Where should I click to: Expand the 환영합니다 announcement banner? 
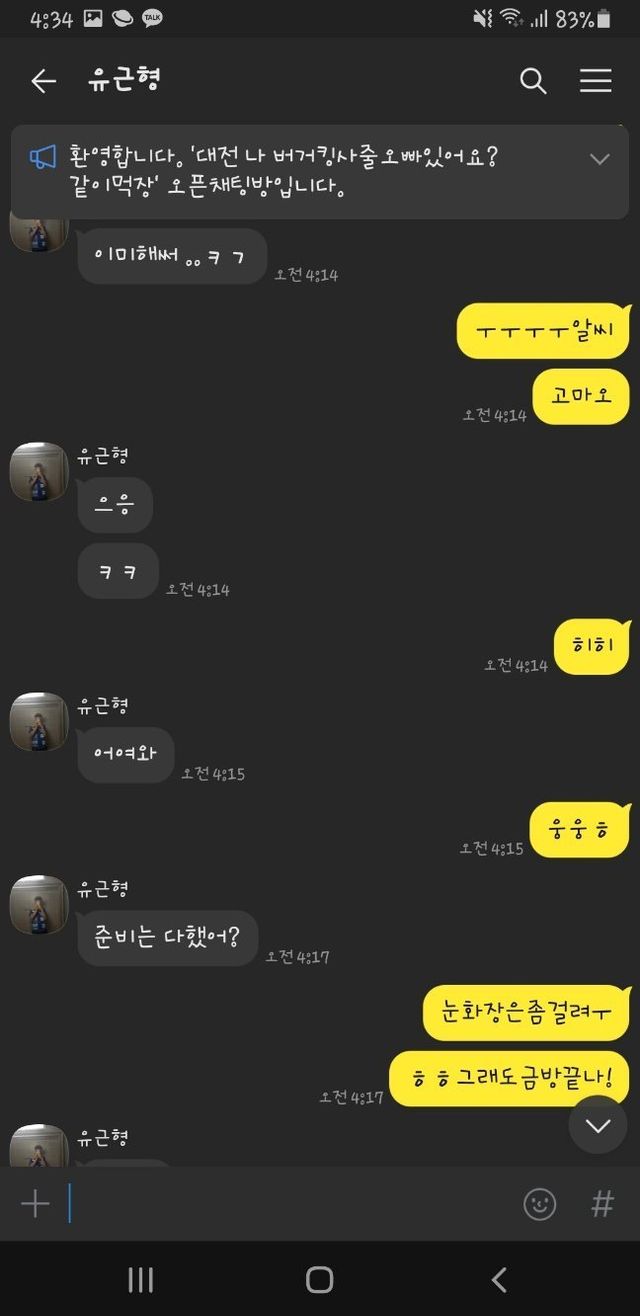click(599, 159)
